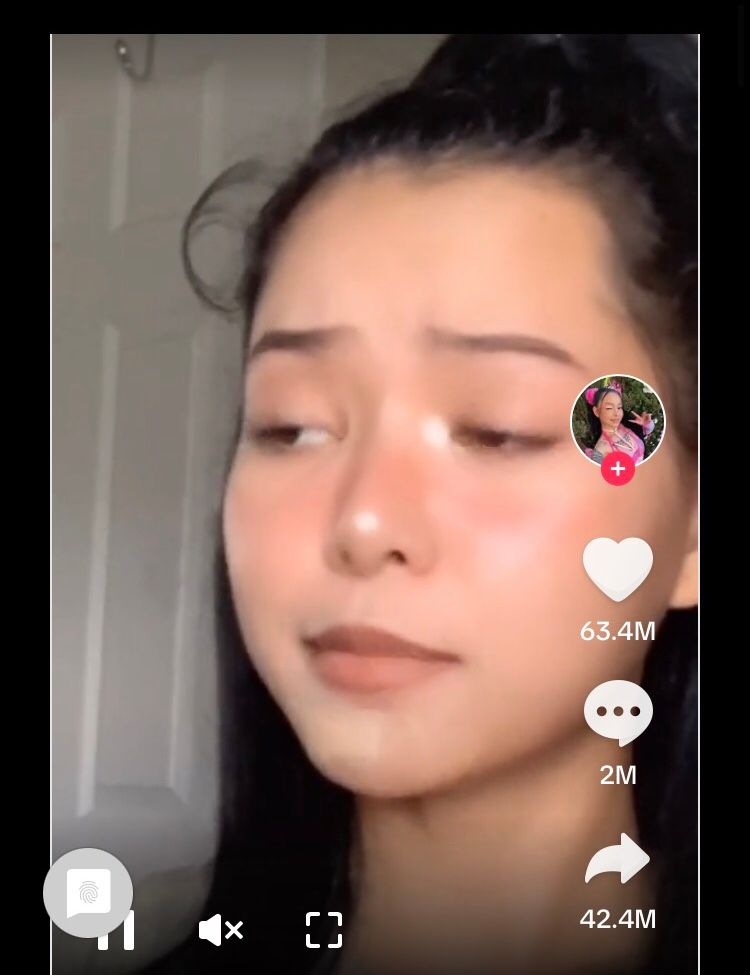Share the video with the arrow icon
This screenshot has height=975, width=750.
617,858
